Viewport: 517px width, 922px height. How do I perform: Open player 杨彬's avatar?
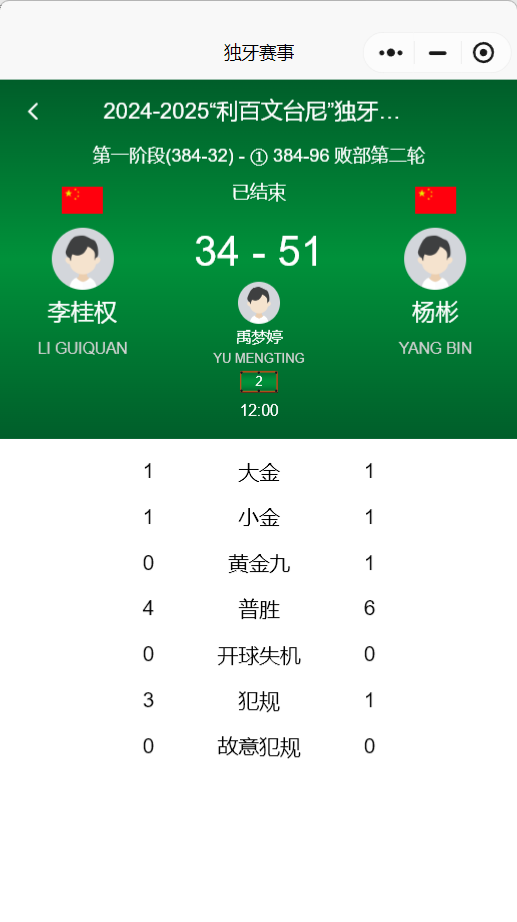435,259
